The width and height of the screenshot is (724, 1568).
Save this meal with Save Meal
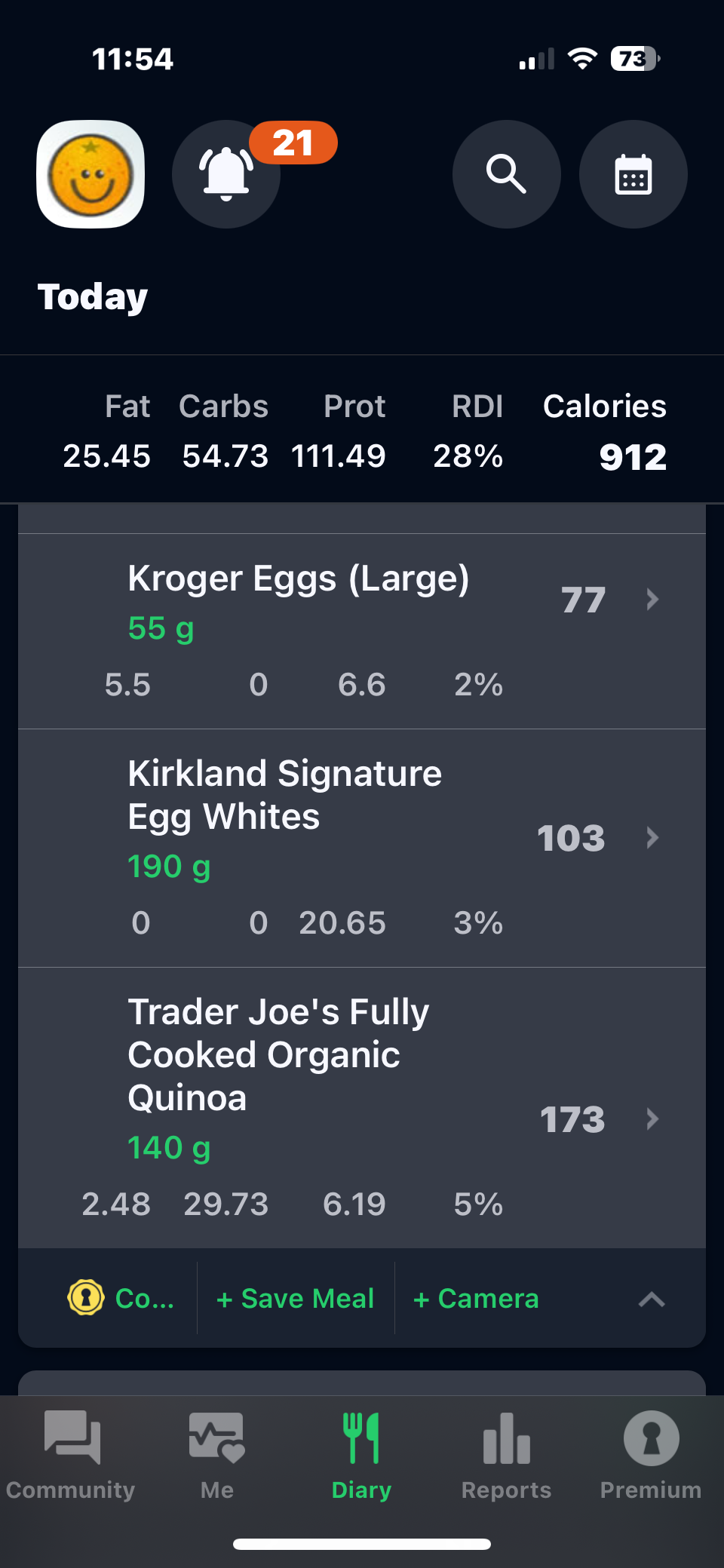[296, 1299]
